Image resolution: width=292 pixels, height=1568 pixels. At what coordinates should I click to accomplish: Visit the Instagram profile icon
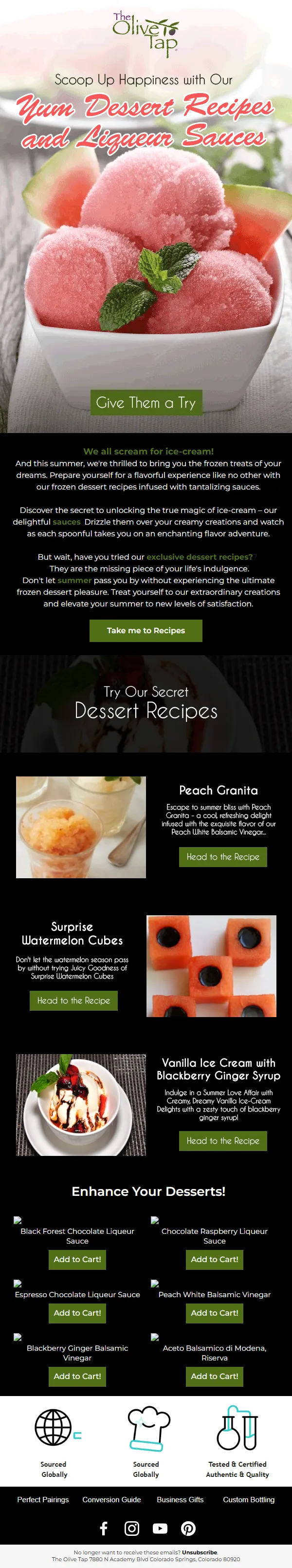(x=132, y=1528)
